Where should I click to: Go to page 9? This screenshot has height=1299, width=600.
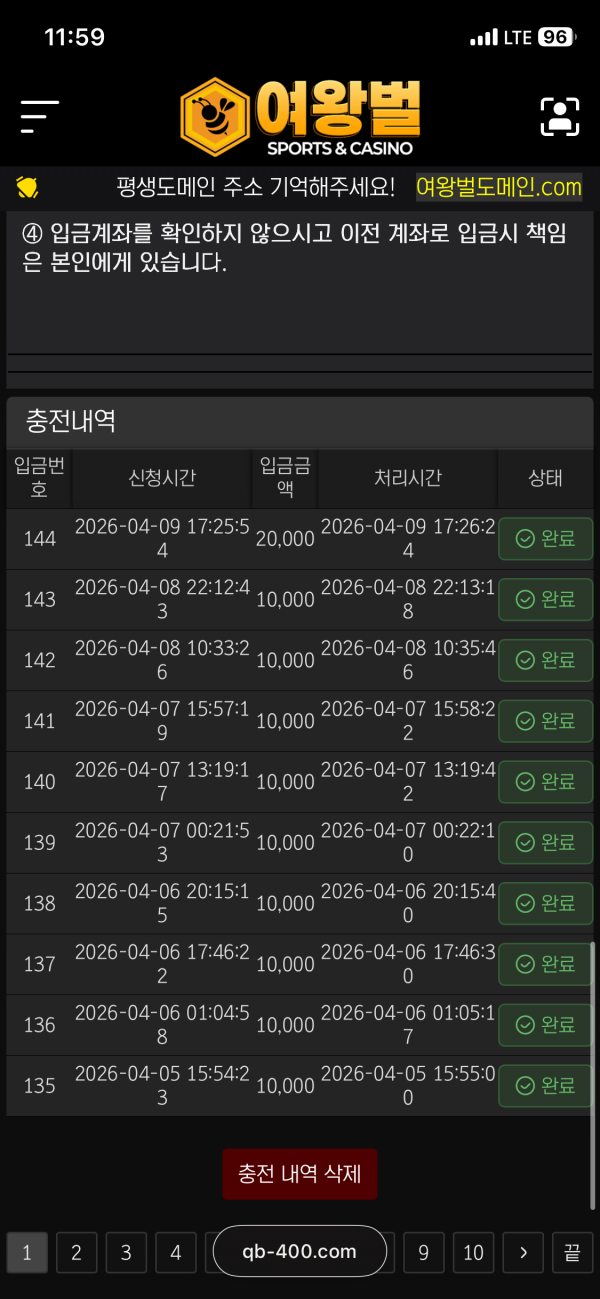pos(423,1252)
